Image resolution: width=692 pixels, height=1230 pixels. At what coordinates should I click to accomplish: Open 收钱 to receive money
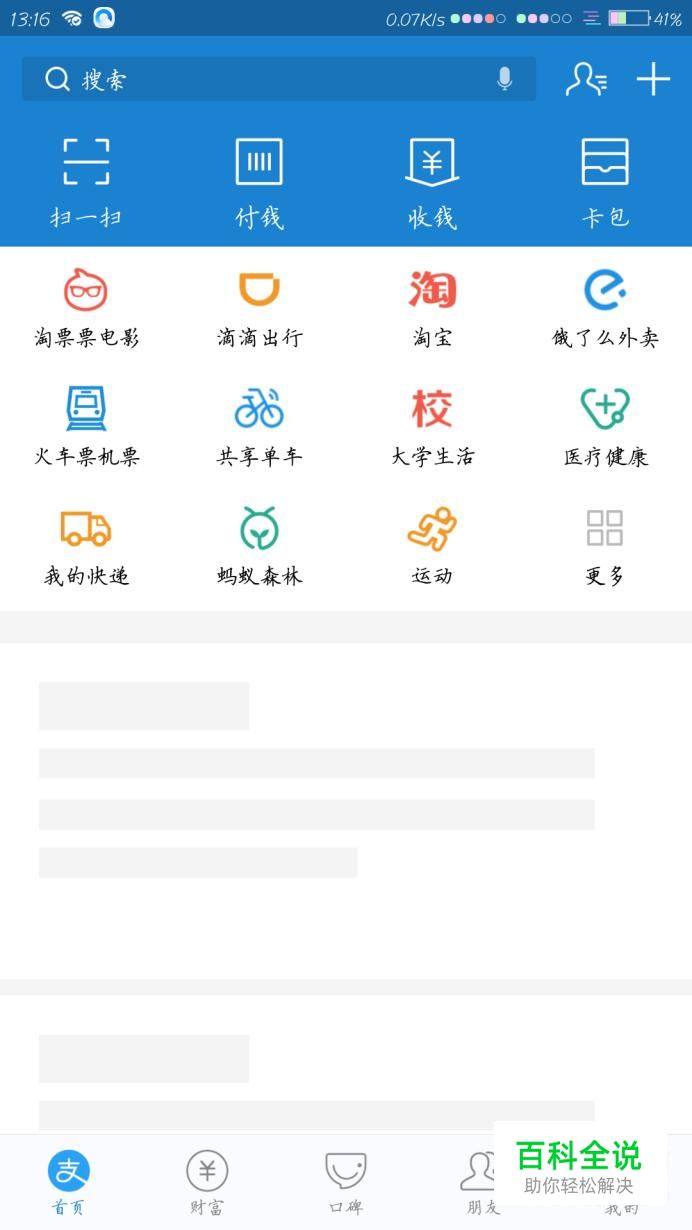point(432,183)
